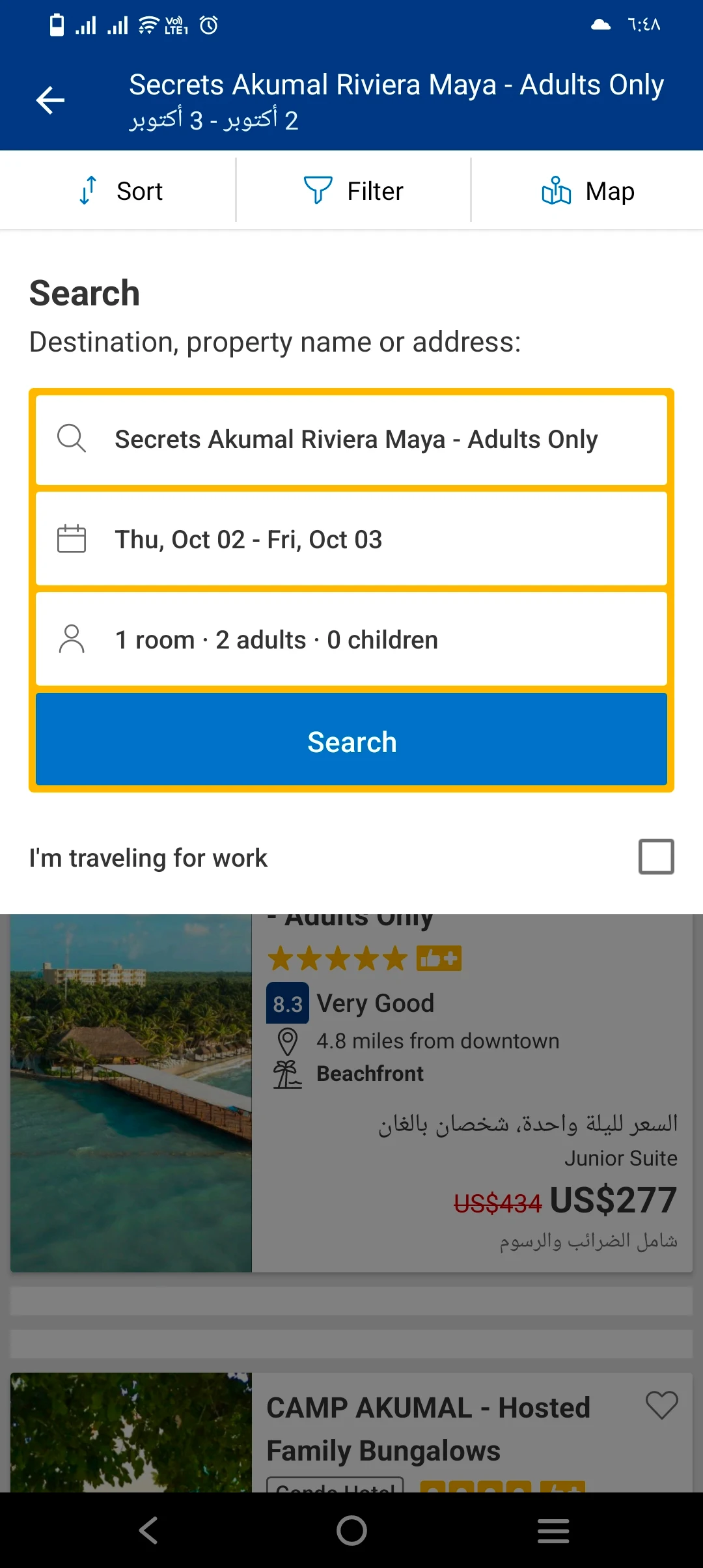Tap the blue Search button
The image size is (703, 1568).
[351, 741]
